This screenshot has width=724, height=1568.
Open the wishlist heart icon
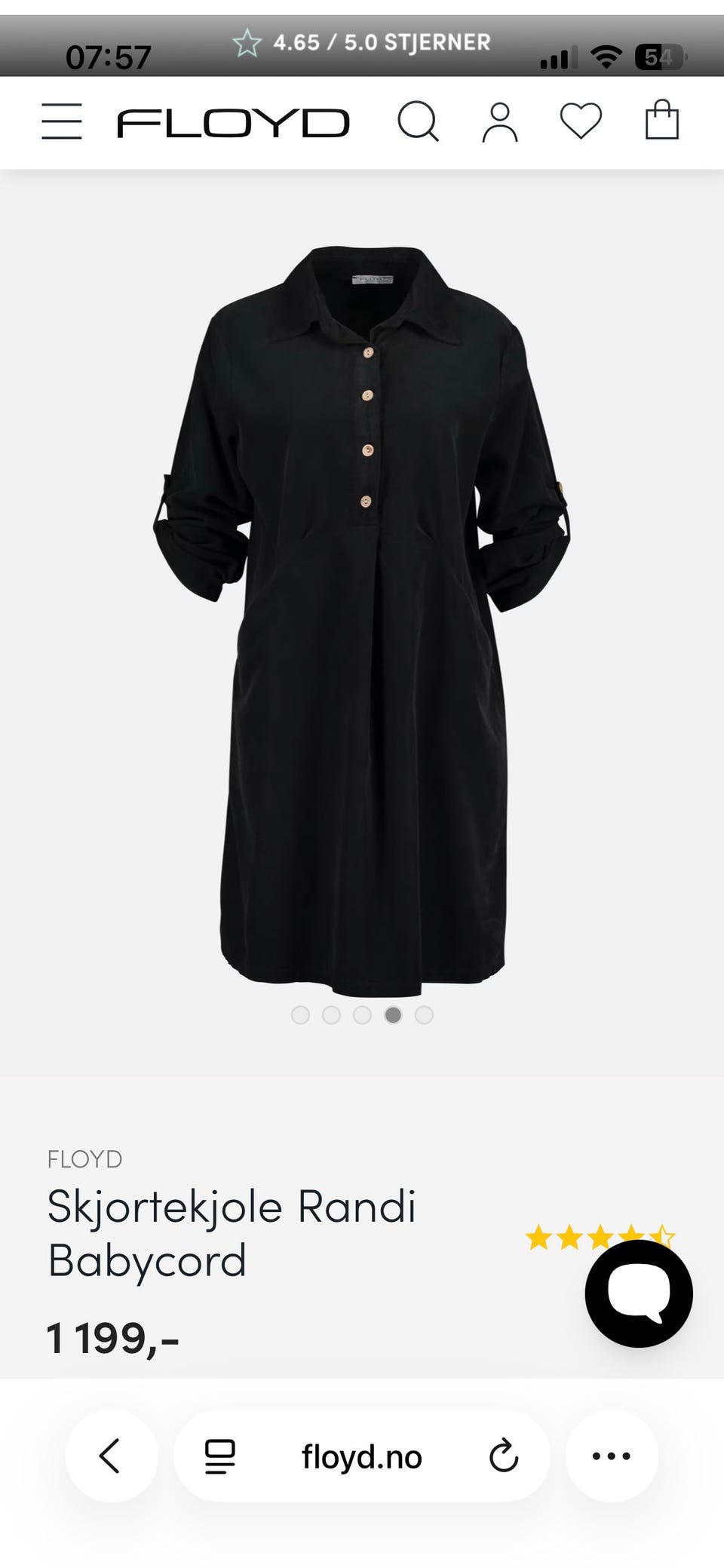(581, 121)
